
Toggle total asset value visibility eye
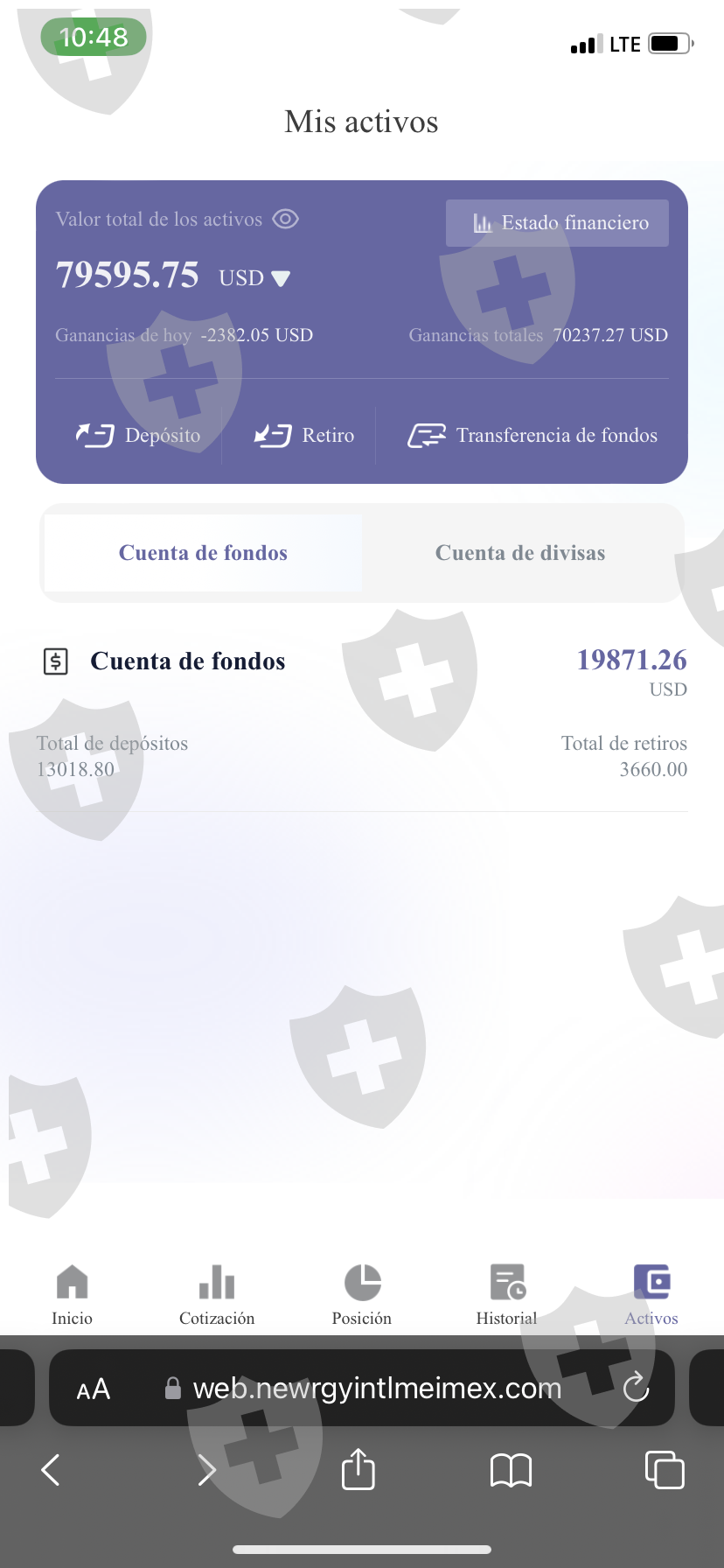(x=286, y=219)
